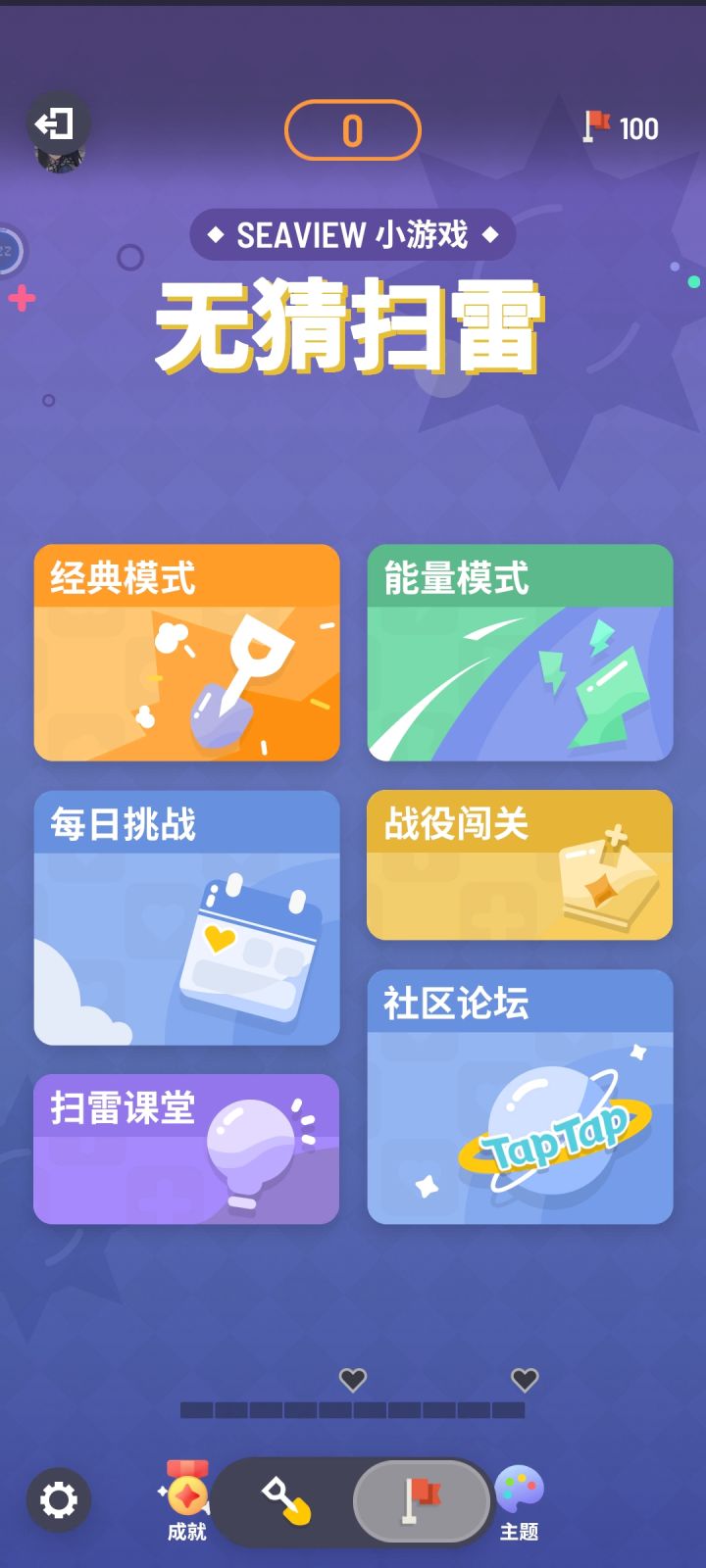Image resolution: width=706 pixels, height=1568 pixels.
Task: Start 每日挑战 daily challenge
Action: 186,916
